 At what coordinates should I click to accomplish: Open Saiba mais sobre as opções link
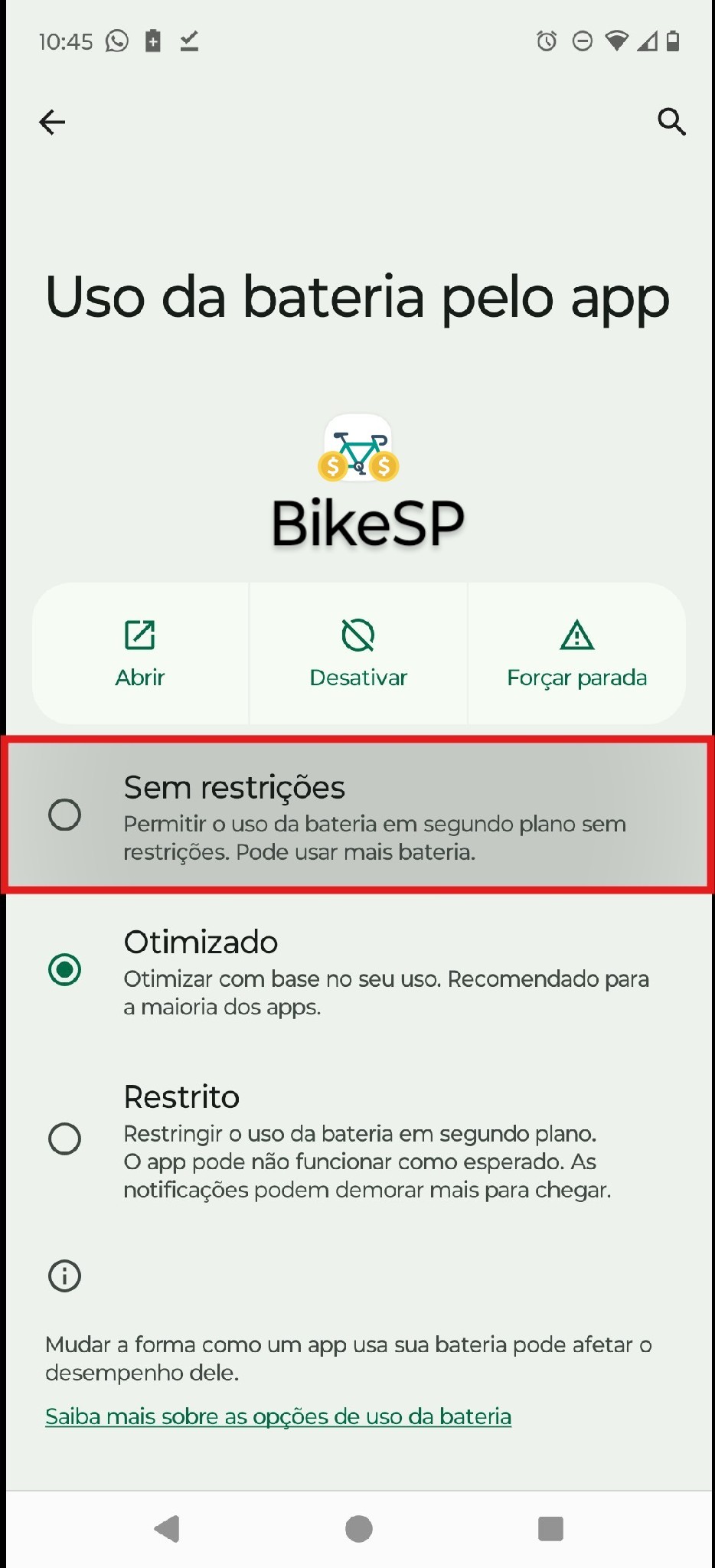point(278,1416)
